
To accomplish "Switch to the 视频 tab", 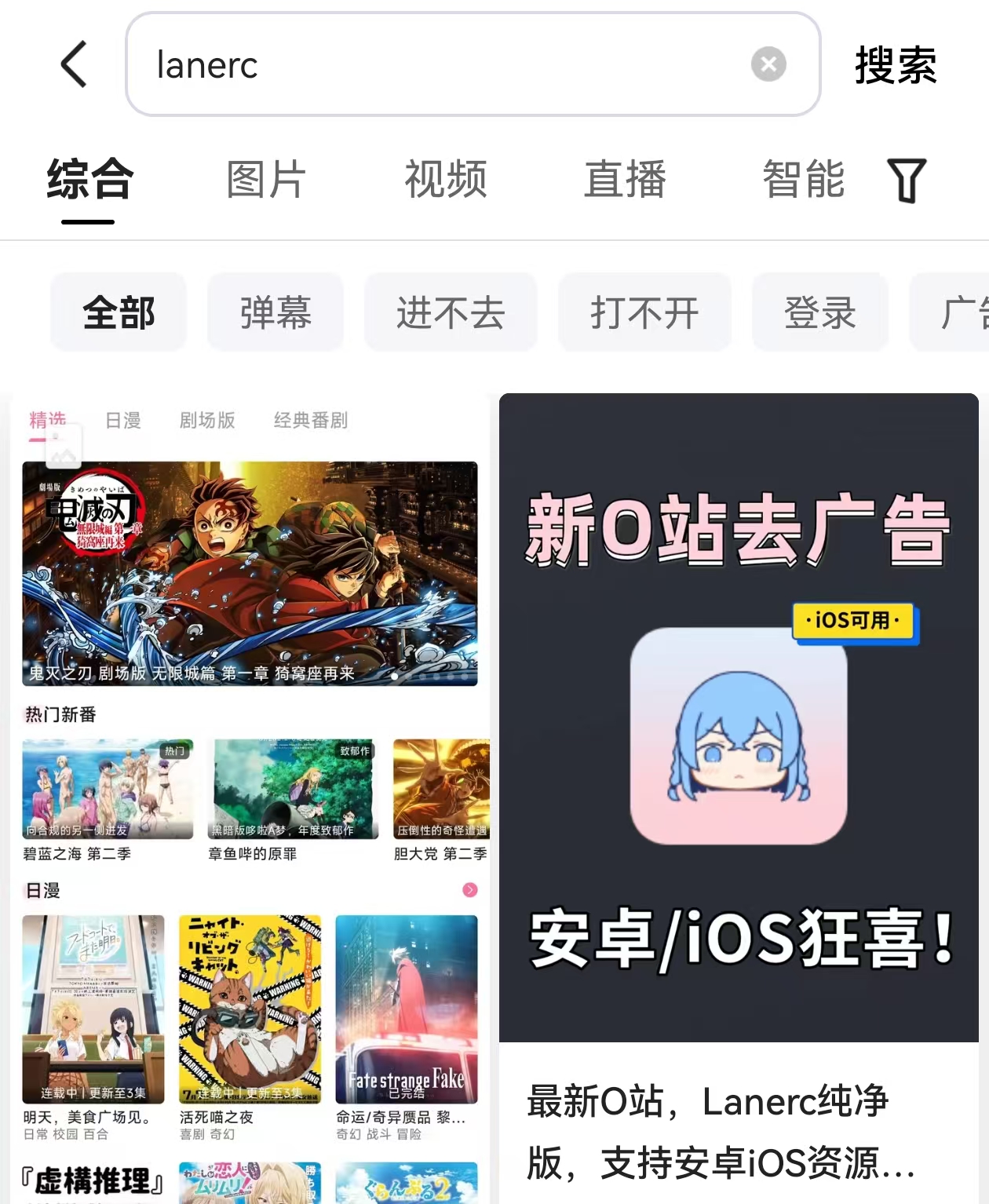I will point(446,180).
